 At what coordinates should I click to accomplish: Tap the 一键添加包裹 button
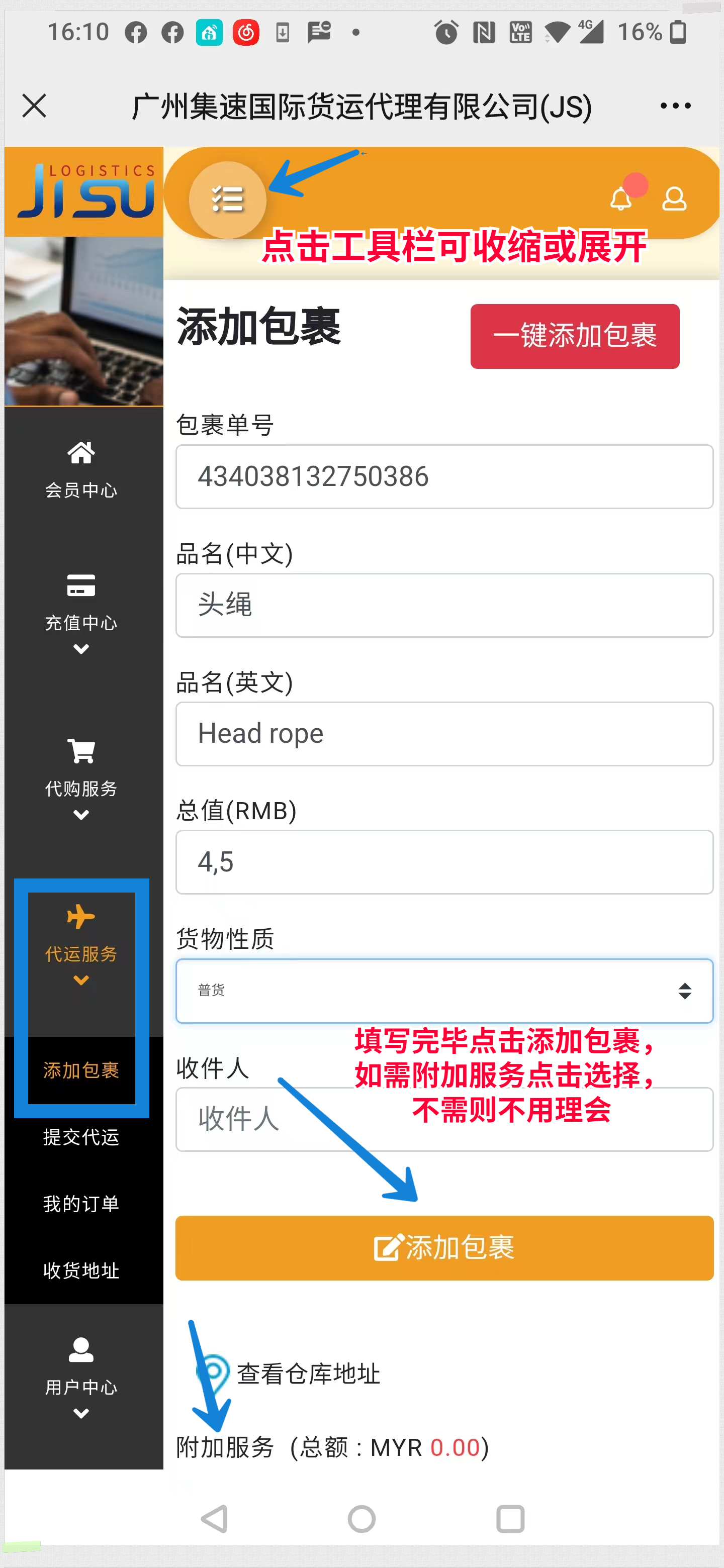coord(574,336)
